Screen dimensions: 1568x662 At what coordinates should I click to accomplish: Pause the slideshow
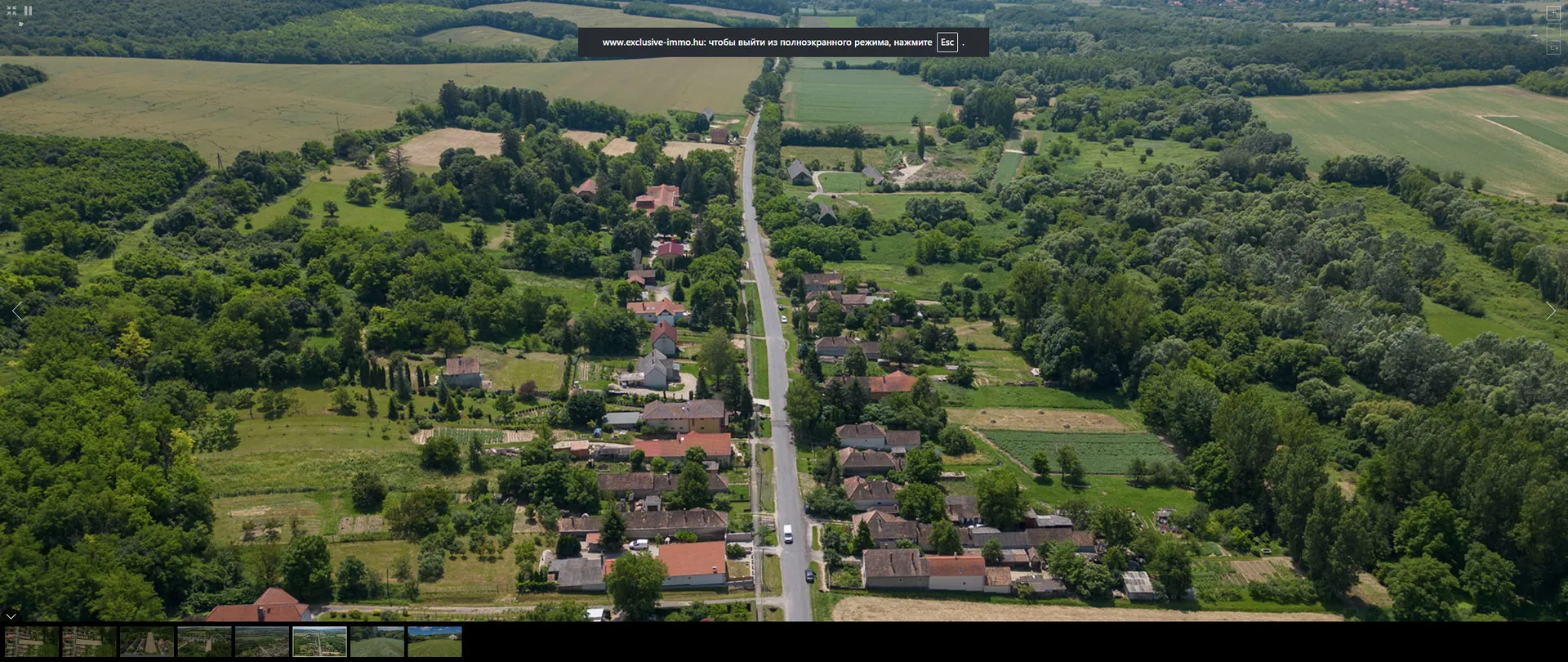pos(28,11)
